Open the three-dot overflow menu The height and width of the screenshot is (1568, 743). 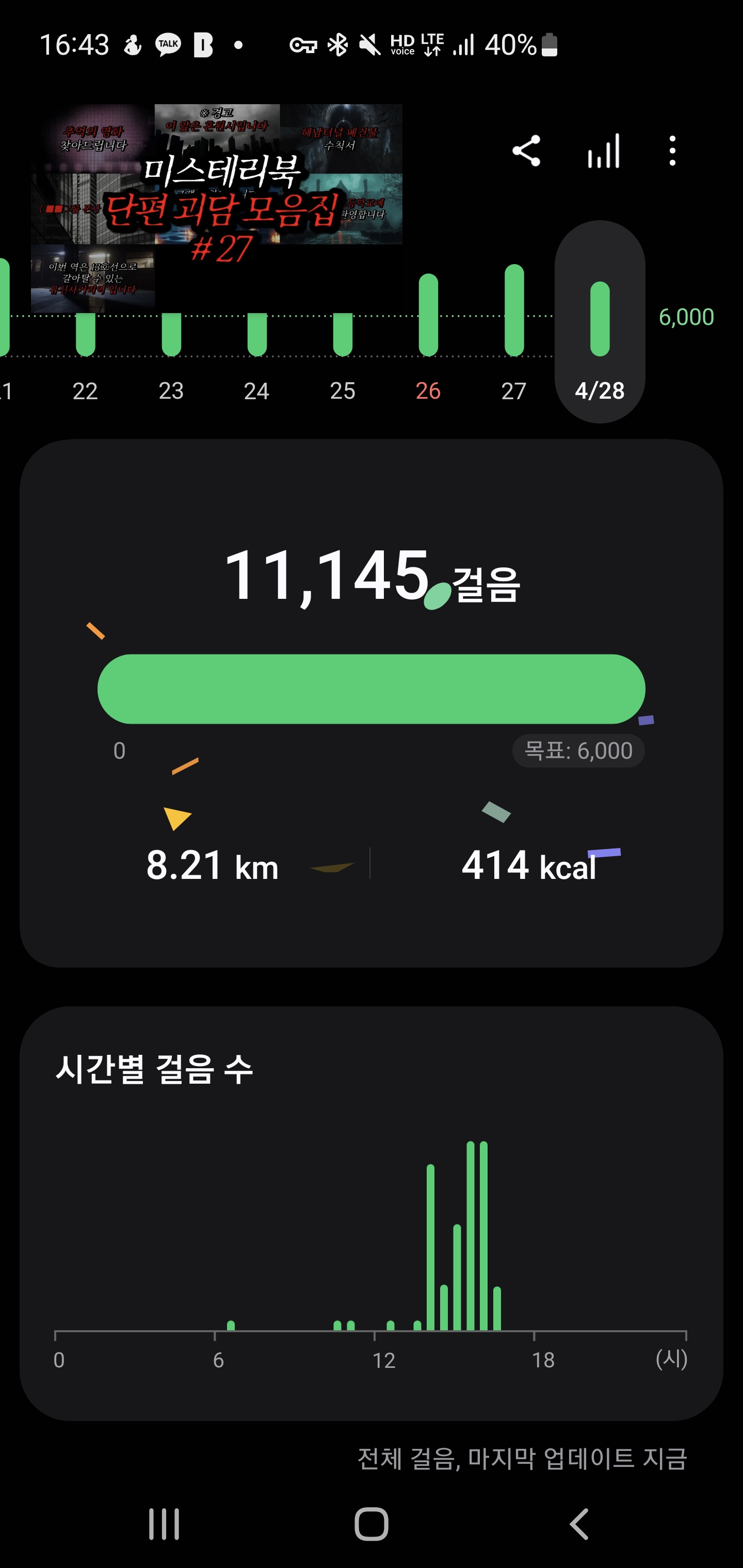[x=672, y=150]
